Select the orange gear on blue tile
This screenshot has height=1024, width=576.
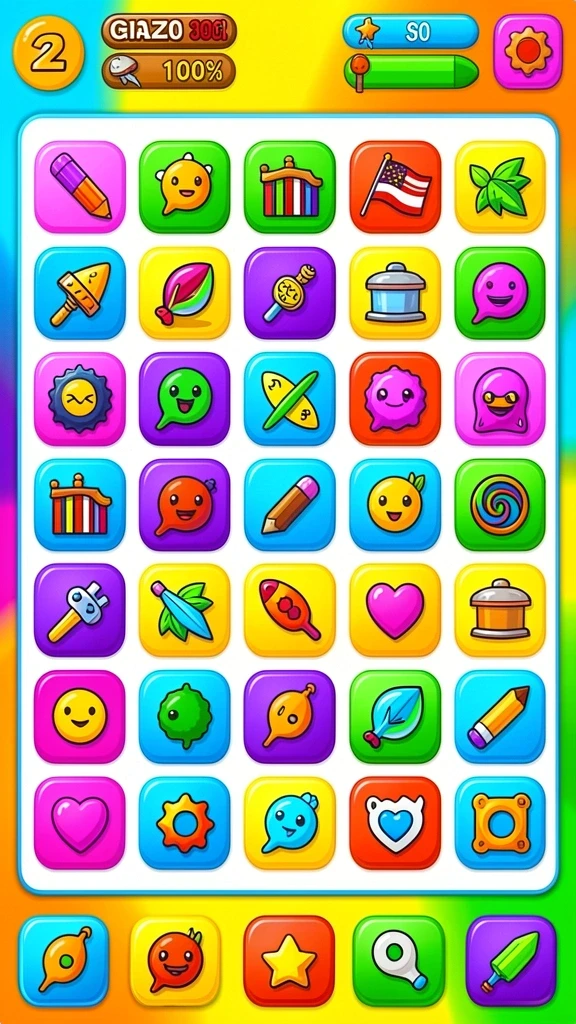(184, 822)
